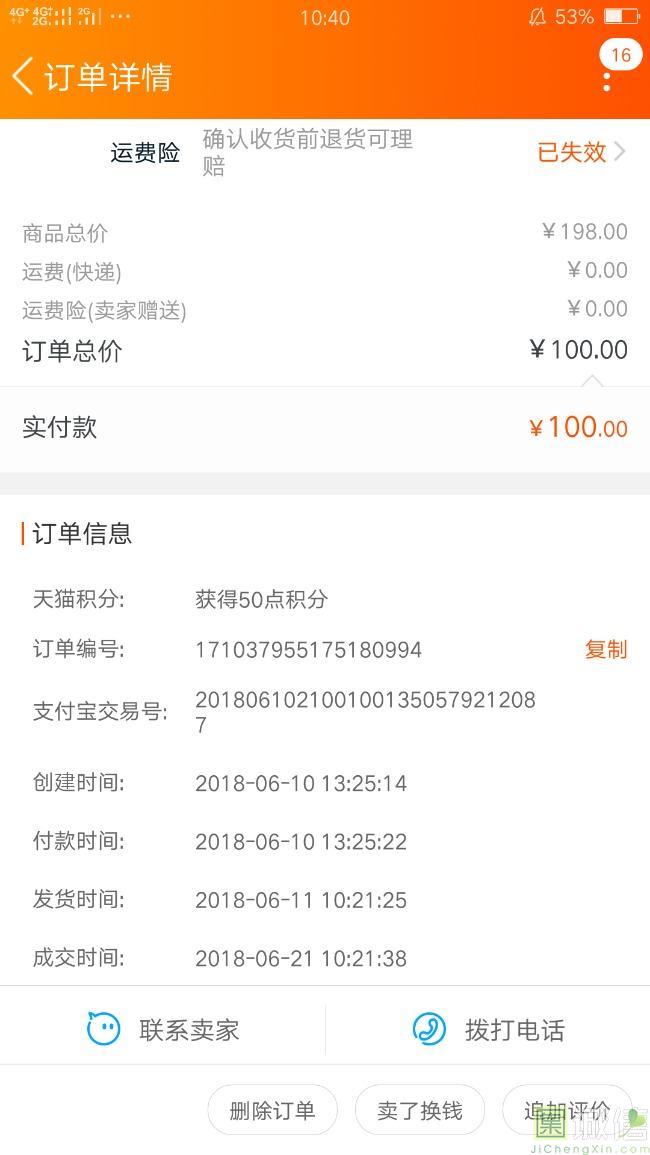Contact the seller via 联系卖家
650x1155 pixels.
tap(163, 1029)
